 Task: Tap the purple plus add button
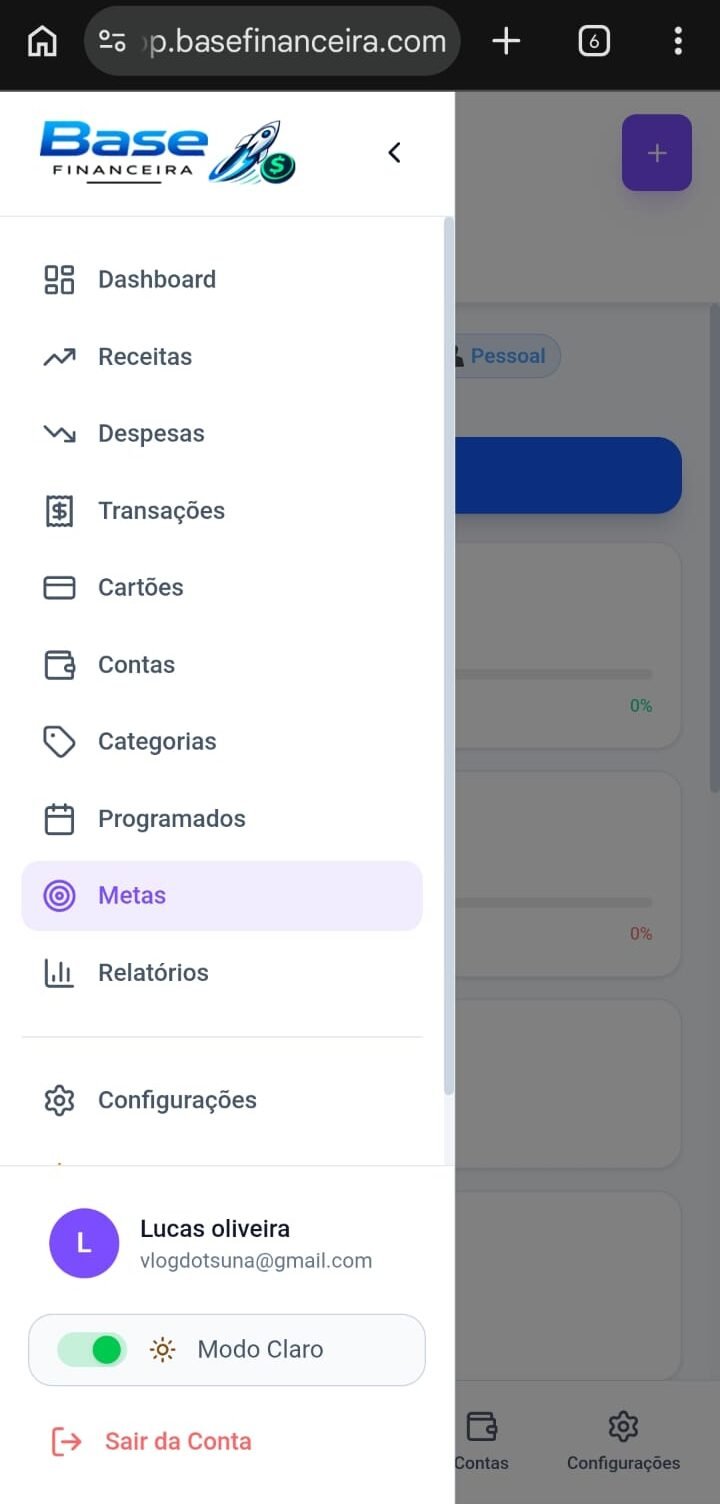click(656, 153)
